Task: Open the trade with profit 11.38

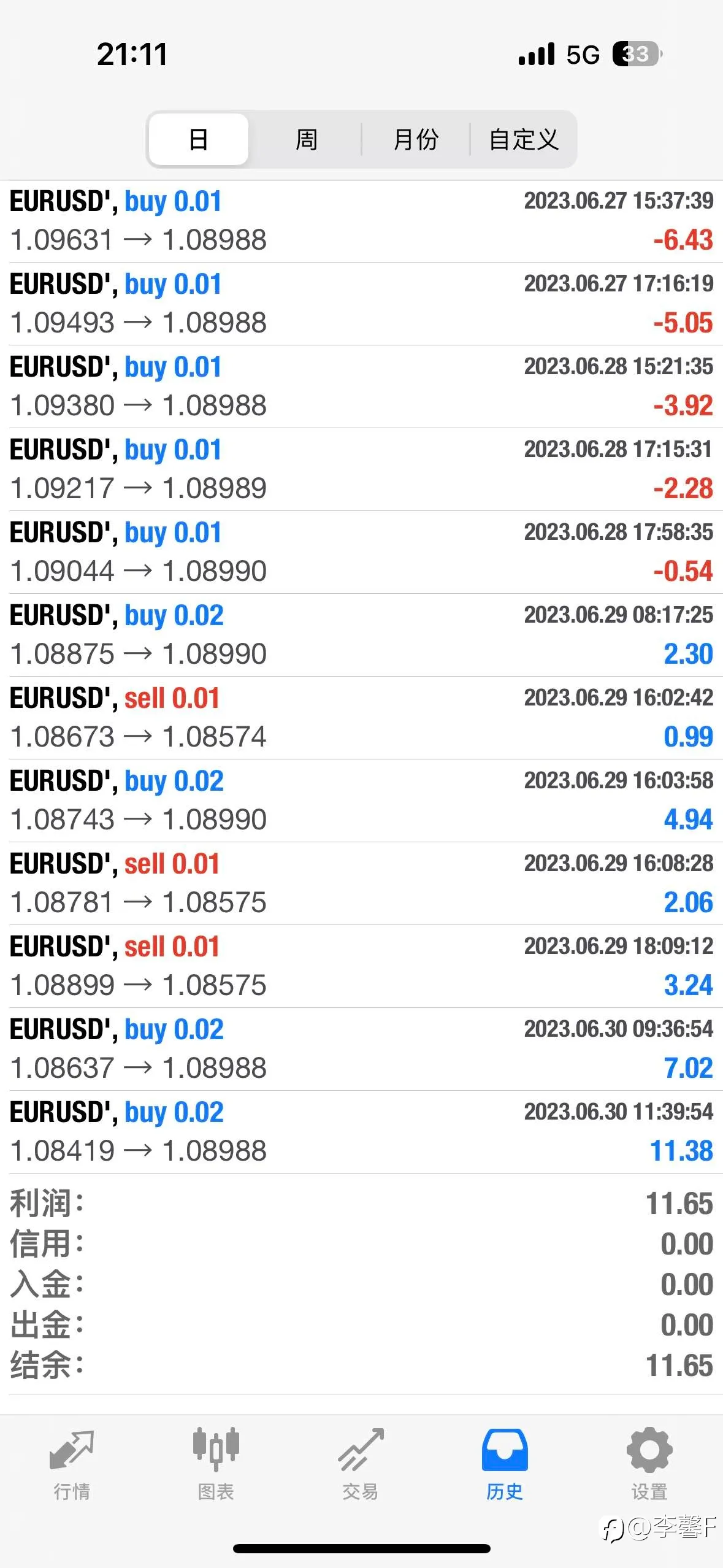Action: click(x=361, y=1132)
